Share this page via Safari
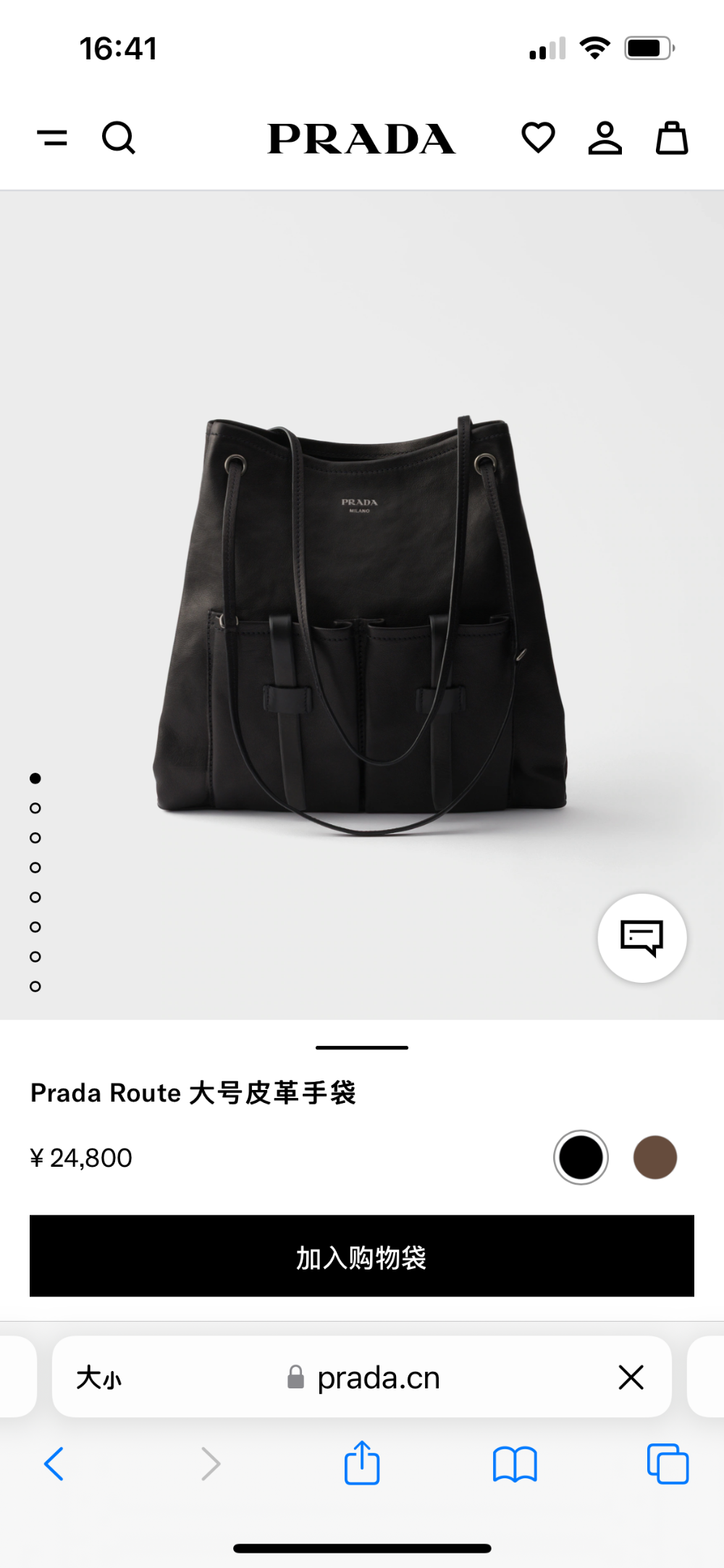 tap(362, 1463)
